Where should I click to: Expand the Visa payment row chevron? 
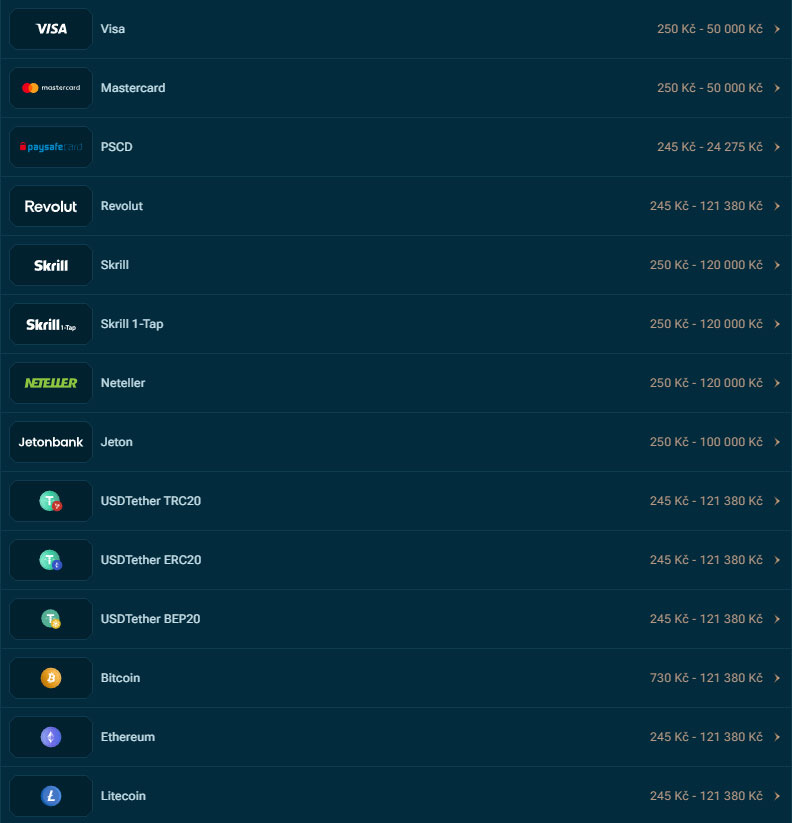[x=778, y=29]
